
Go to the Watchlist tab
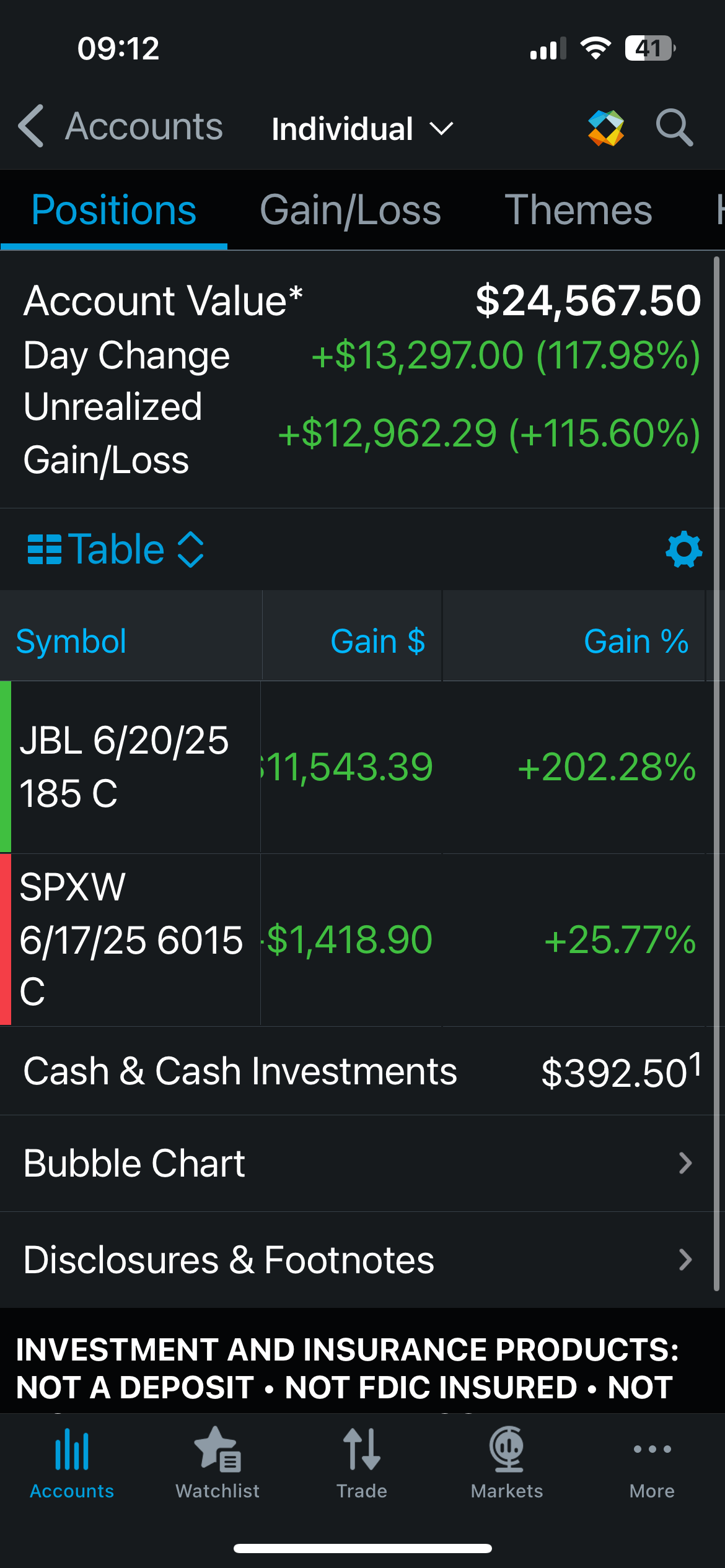tap(217, 1463)
